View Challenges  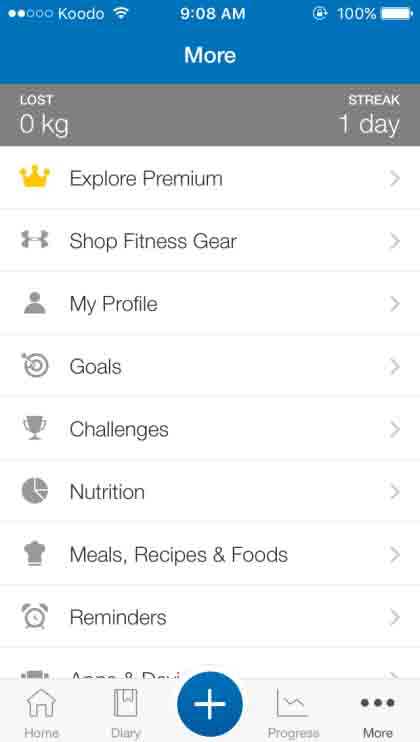[x=210, y=429]
